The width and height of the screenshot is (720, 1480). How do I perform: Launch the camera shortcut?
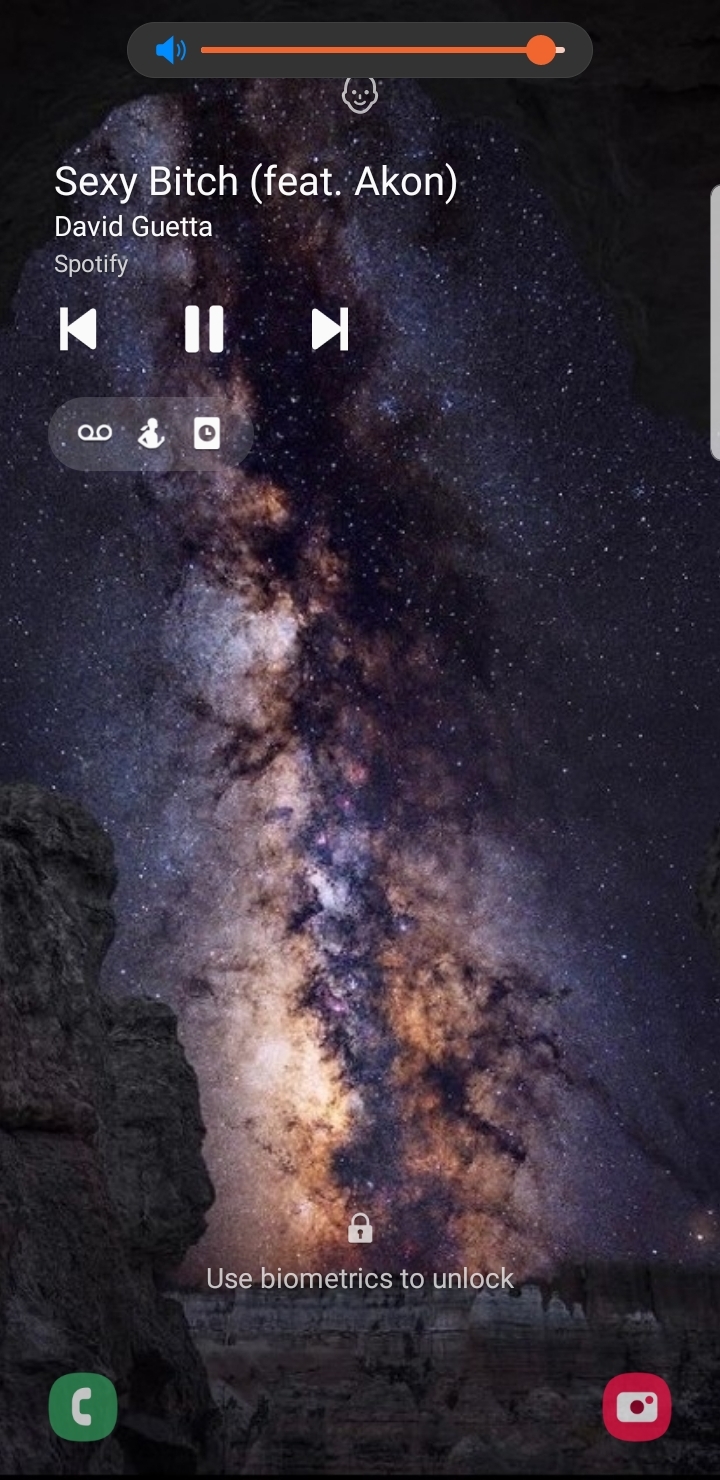pos(637,1407)
